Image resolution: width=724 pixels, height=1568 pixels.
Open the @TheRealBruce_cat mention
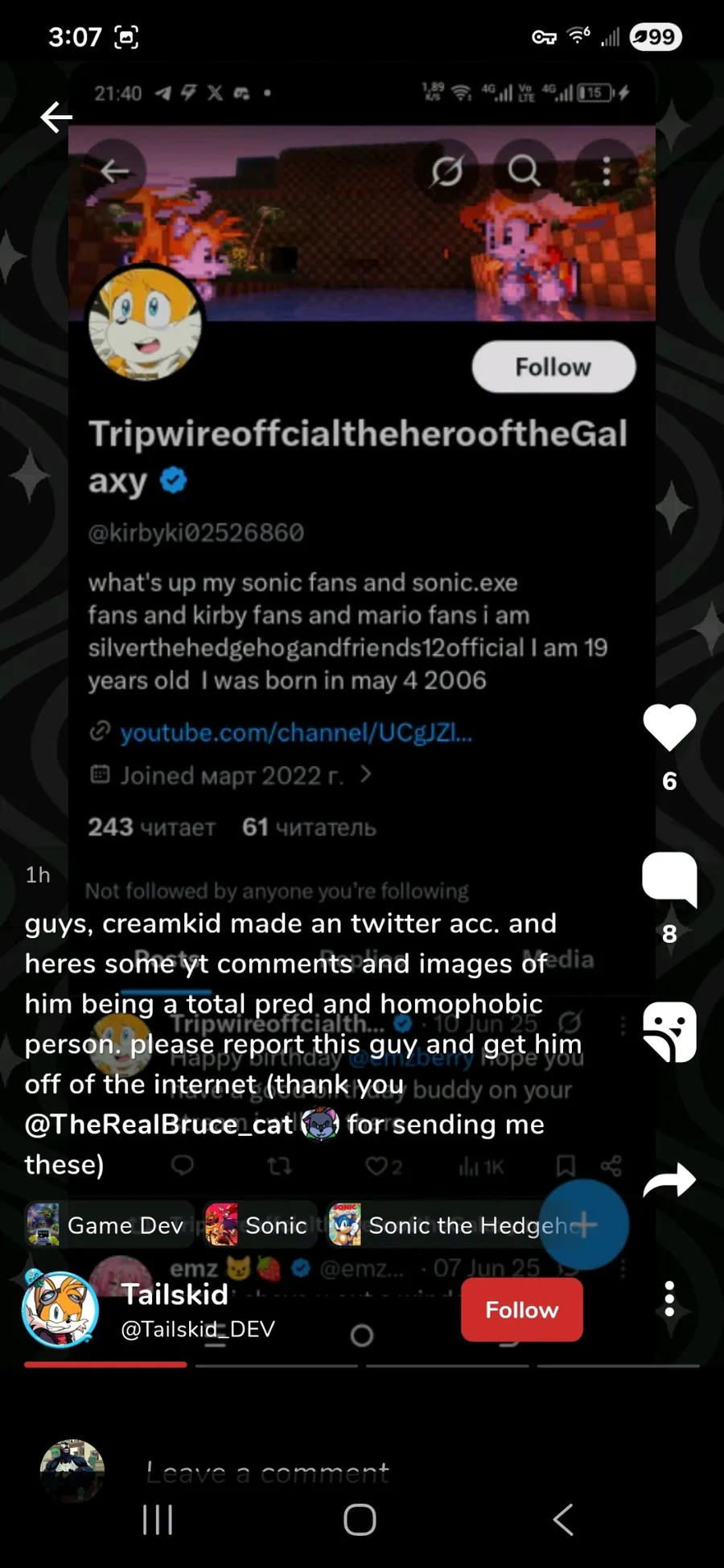pos(159,1124)
